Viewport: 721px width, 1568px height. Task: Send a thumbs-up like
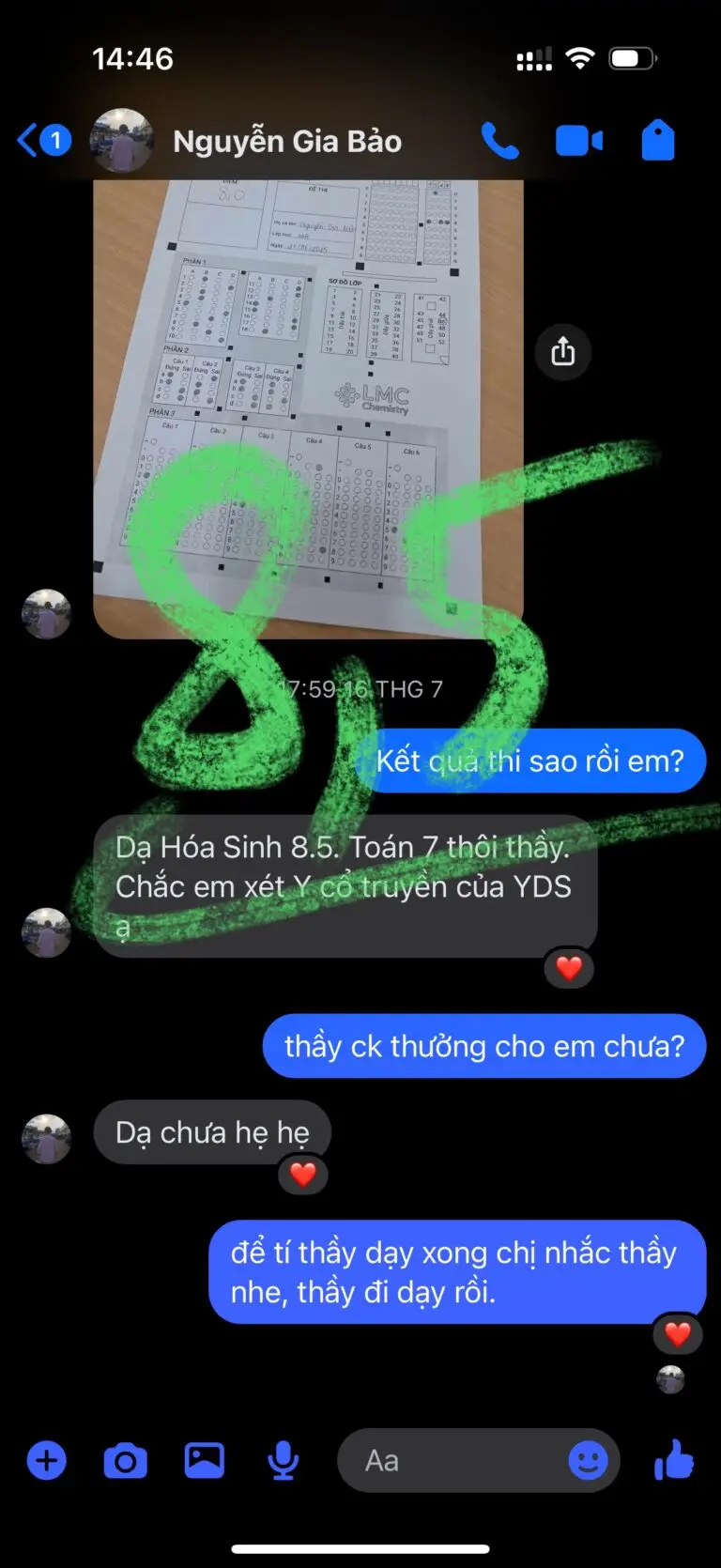coord(673,1461)
